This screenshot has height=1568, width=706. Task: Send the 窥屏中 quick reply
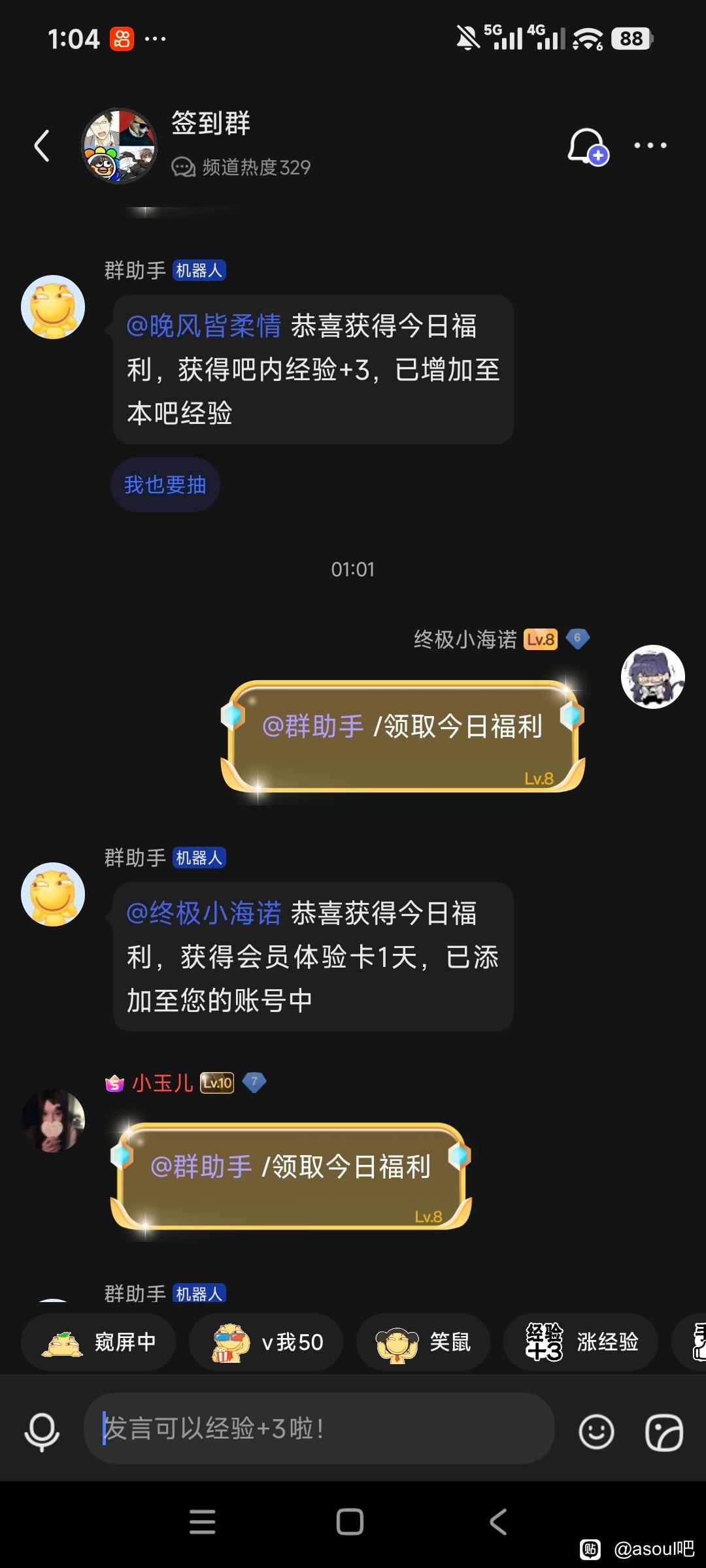tap(99, 1342)
